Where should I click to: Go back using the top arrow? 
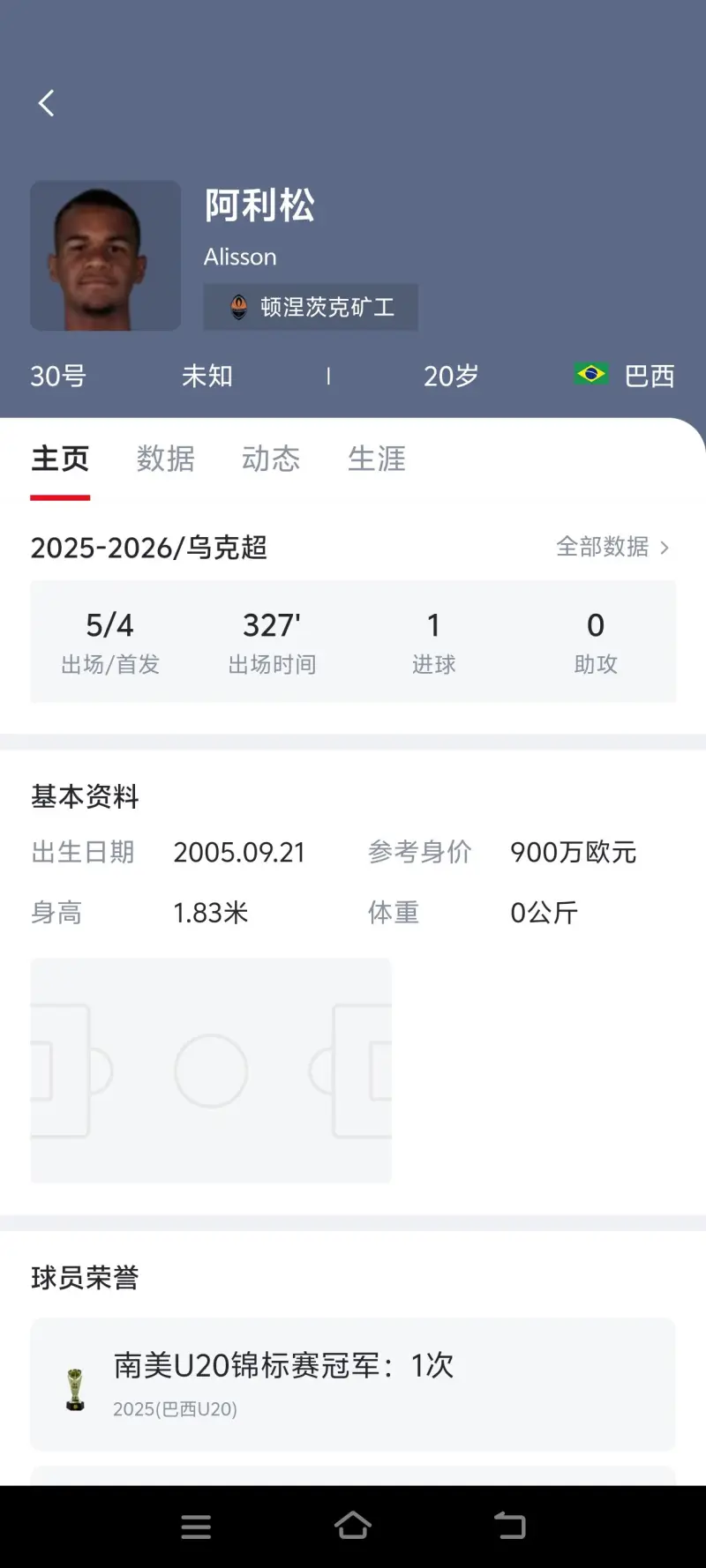(x=47, y=103)
